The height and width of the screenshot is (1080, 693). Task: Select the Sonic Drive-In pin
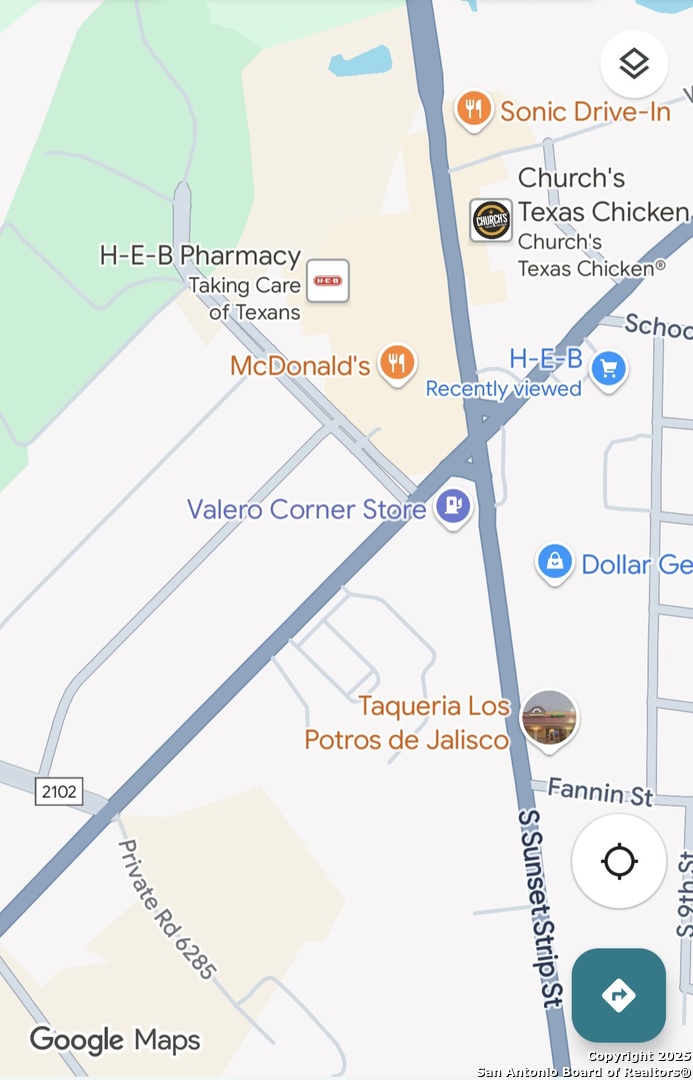pos(473,110)
